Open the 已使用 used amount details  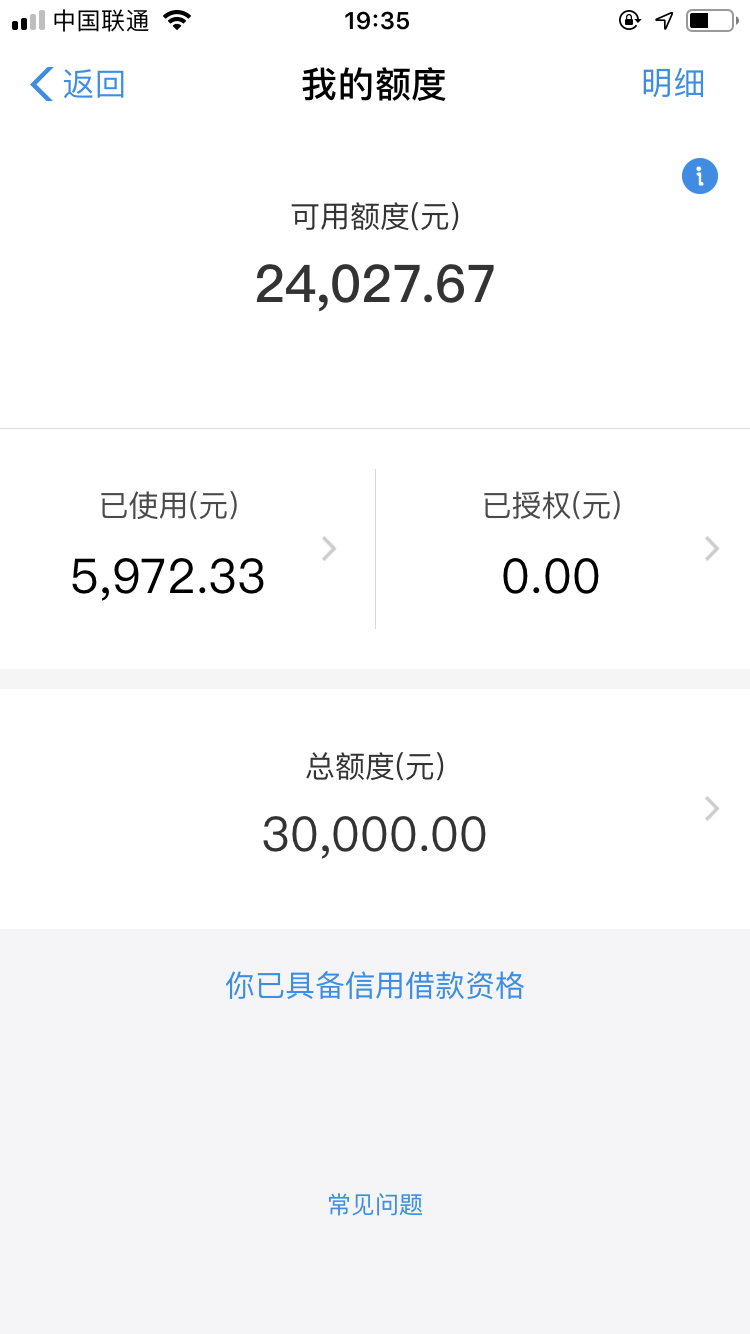point(187,548)
